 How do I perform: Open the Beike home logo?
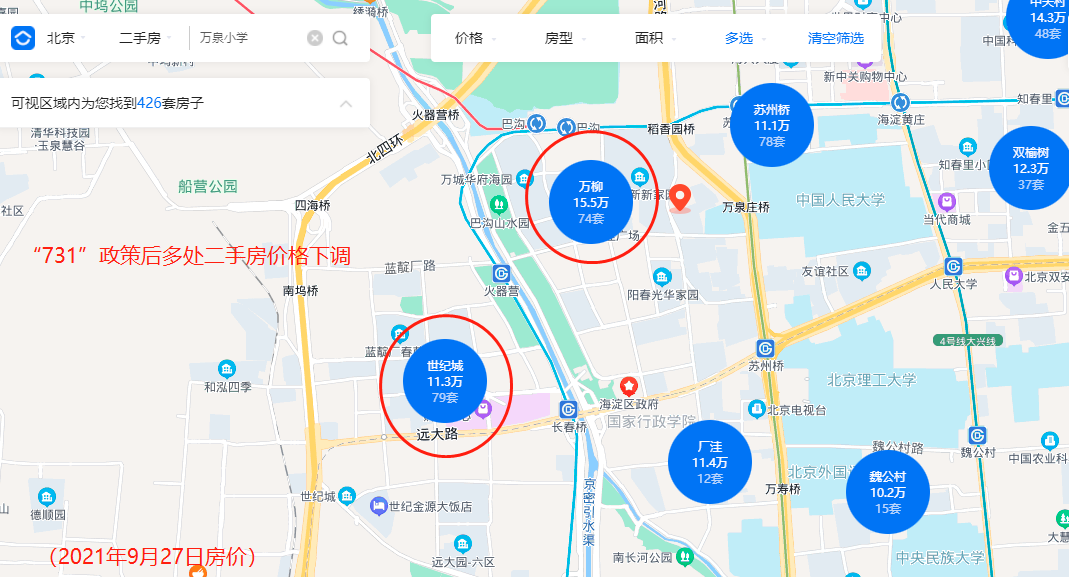click(23, 38)
